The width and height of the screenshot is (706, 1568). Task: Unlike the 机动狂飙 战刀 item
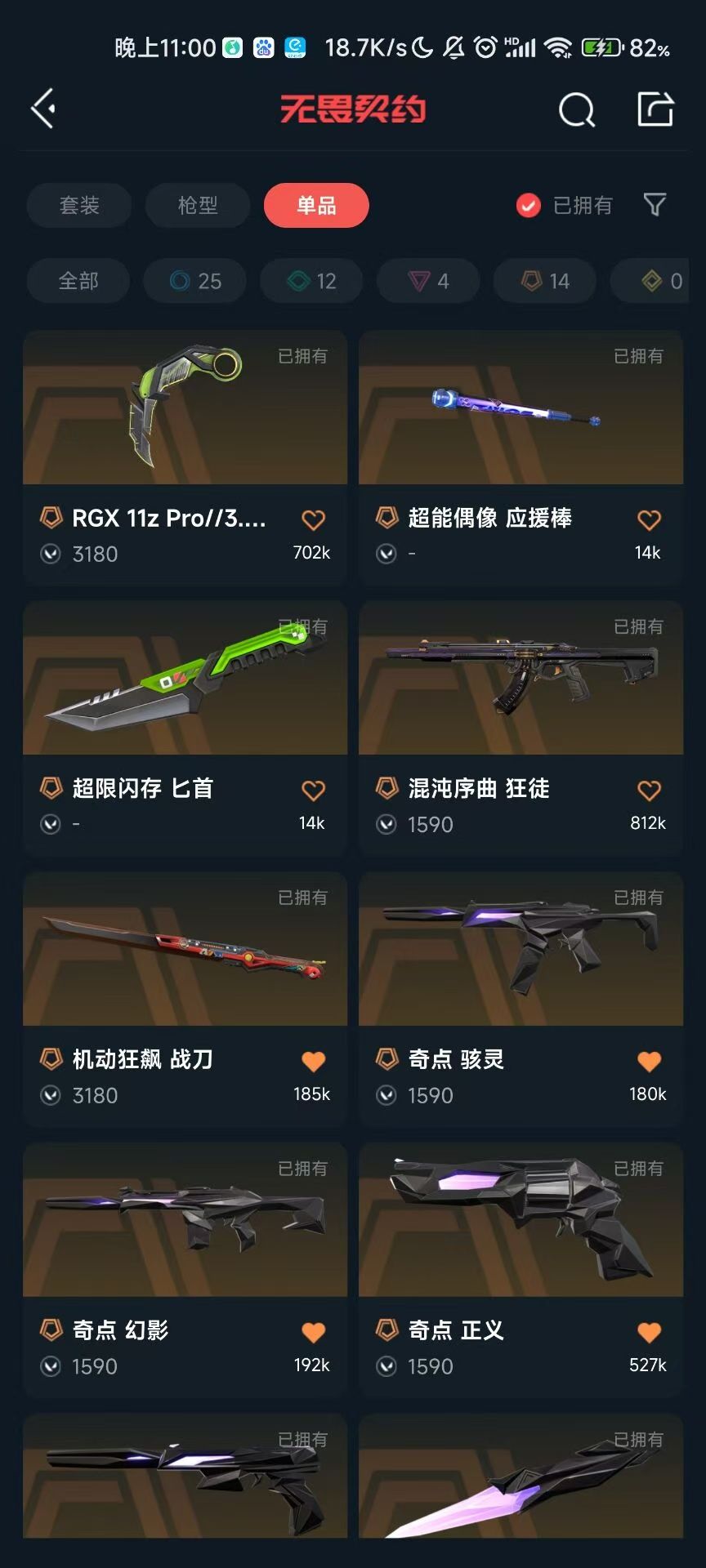(313, 1061)
